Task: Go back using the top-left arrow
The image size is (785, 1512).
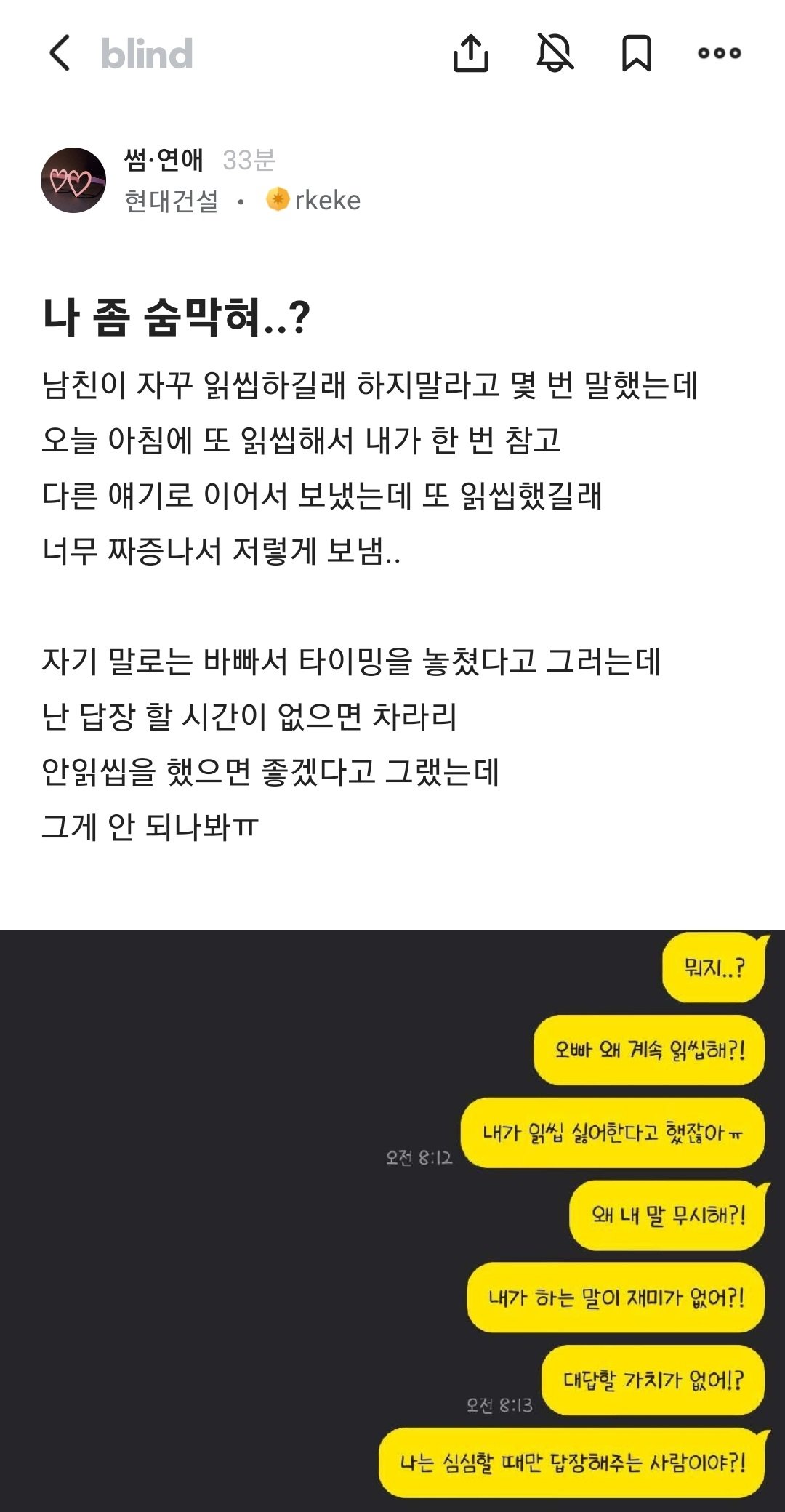Action: click(x=60, y=53)
